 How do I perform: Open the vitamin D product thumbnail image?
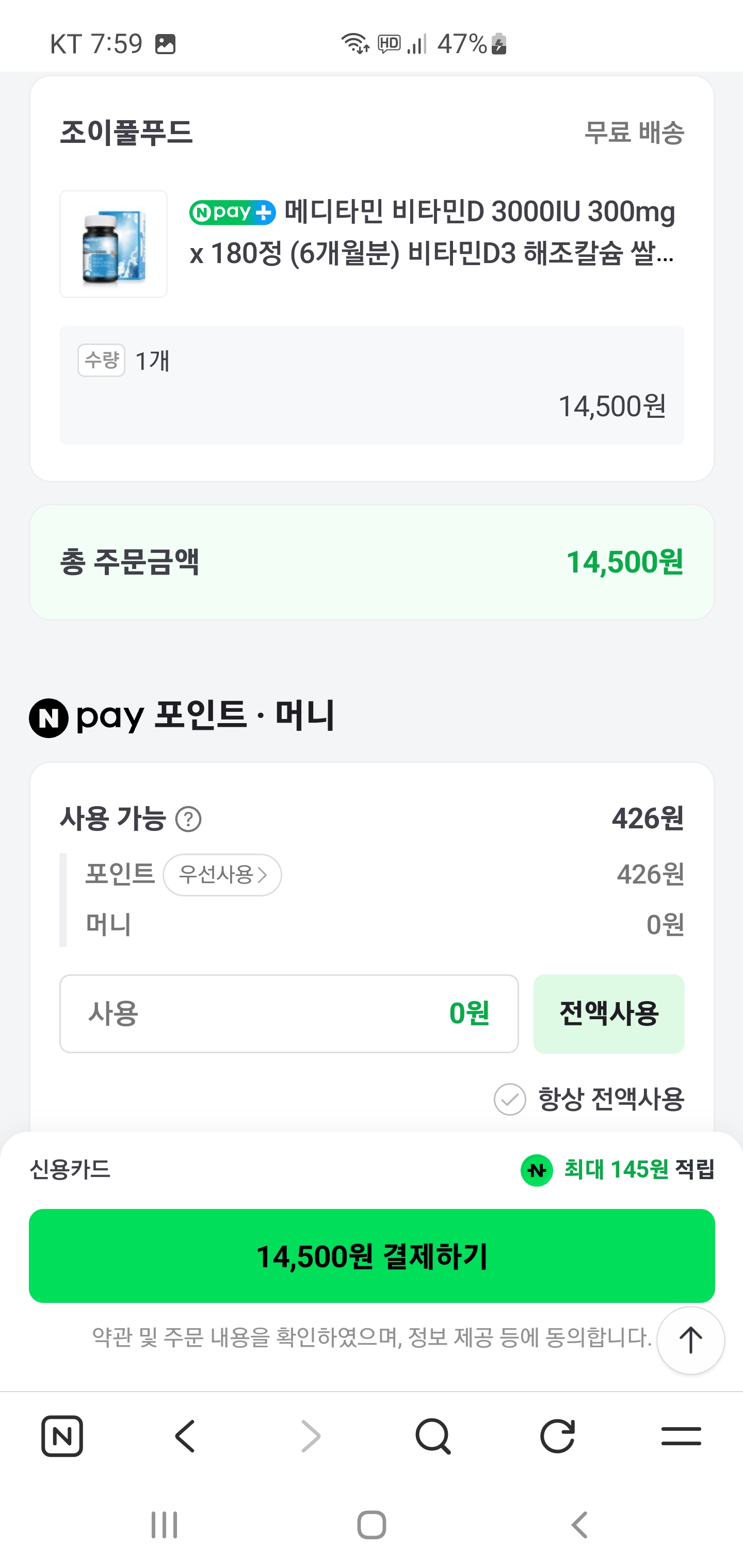click(112, 243)
